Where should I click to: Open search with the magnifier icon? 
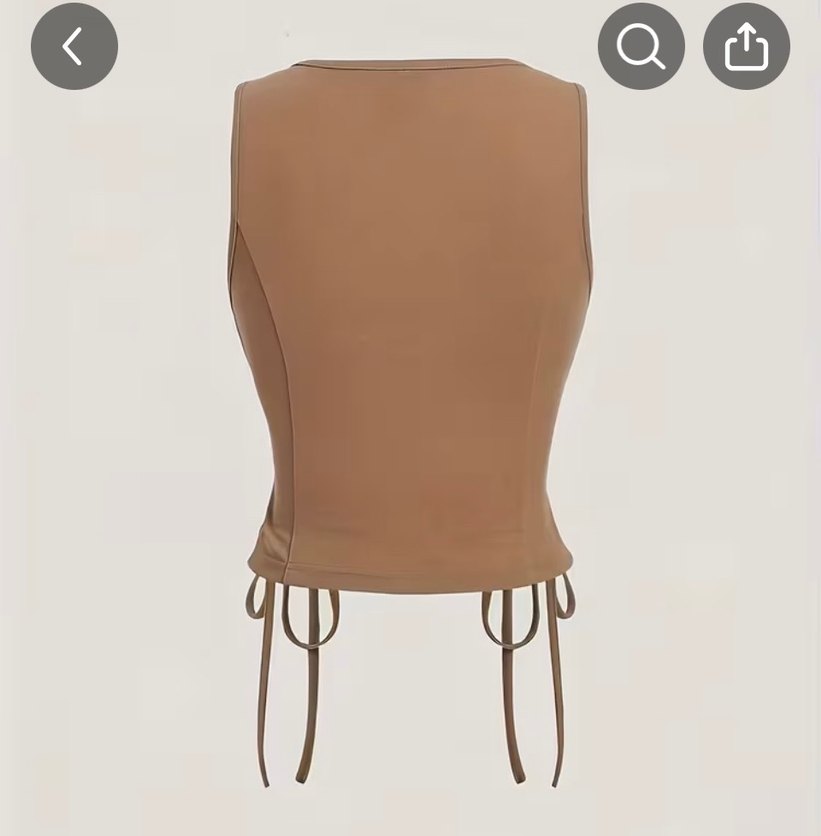pos(641,46)
